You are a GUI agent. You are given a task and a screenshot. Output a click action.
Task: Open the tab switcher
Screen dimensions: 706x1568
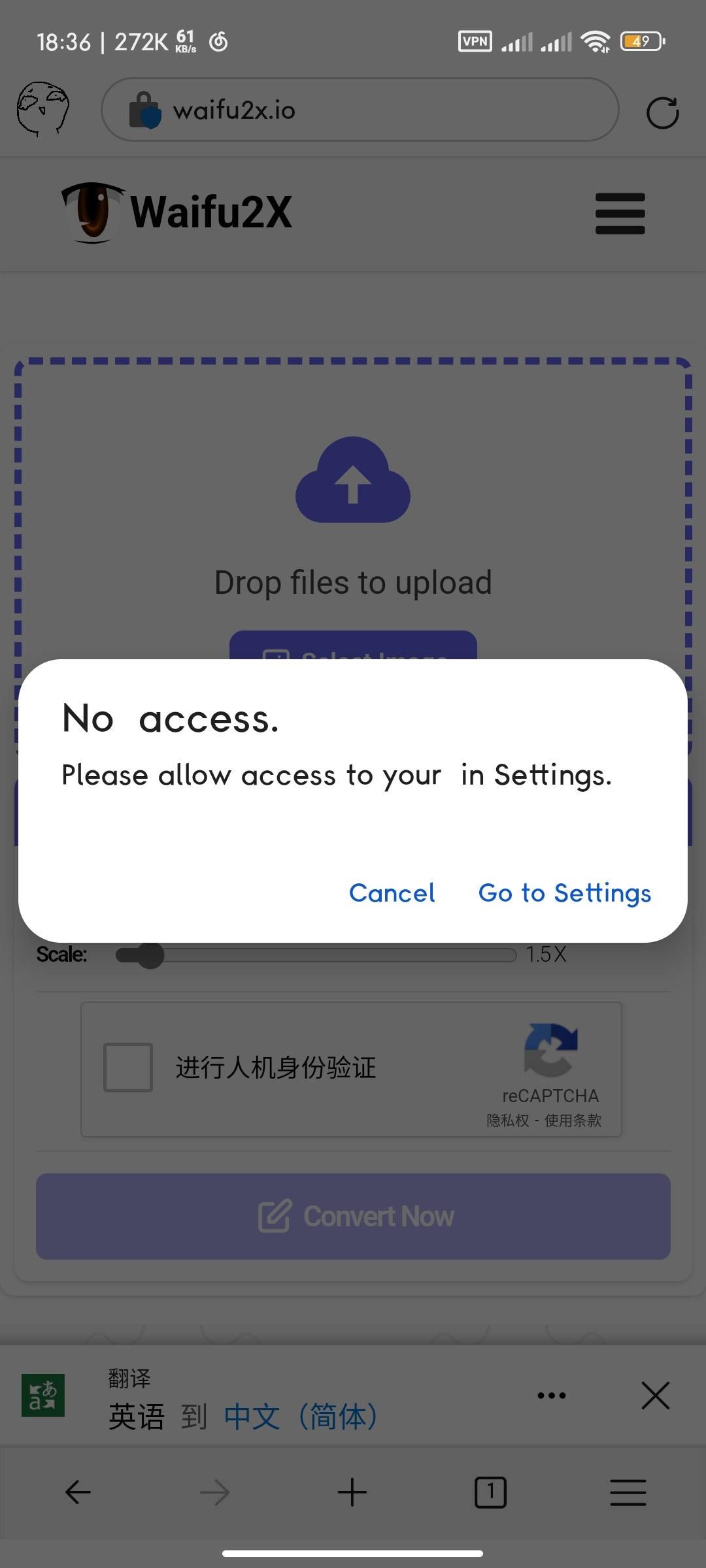pyautogui.click(x=490, y=1492)
